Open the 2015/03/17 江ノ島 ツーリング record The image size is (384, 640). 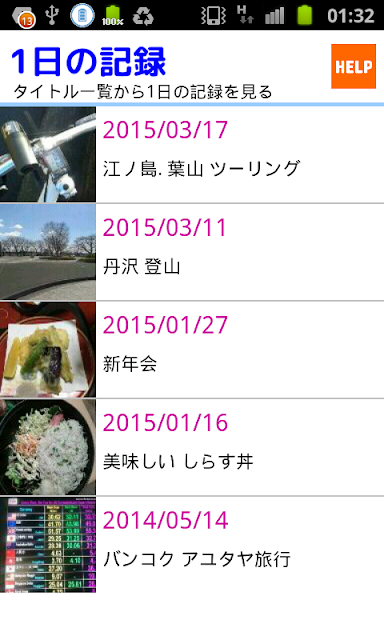pyautogui.click(x=192, y=155)
